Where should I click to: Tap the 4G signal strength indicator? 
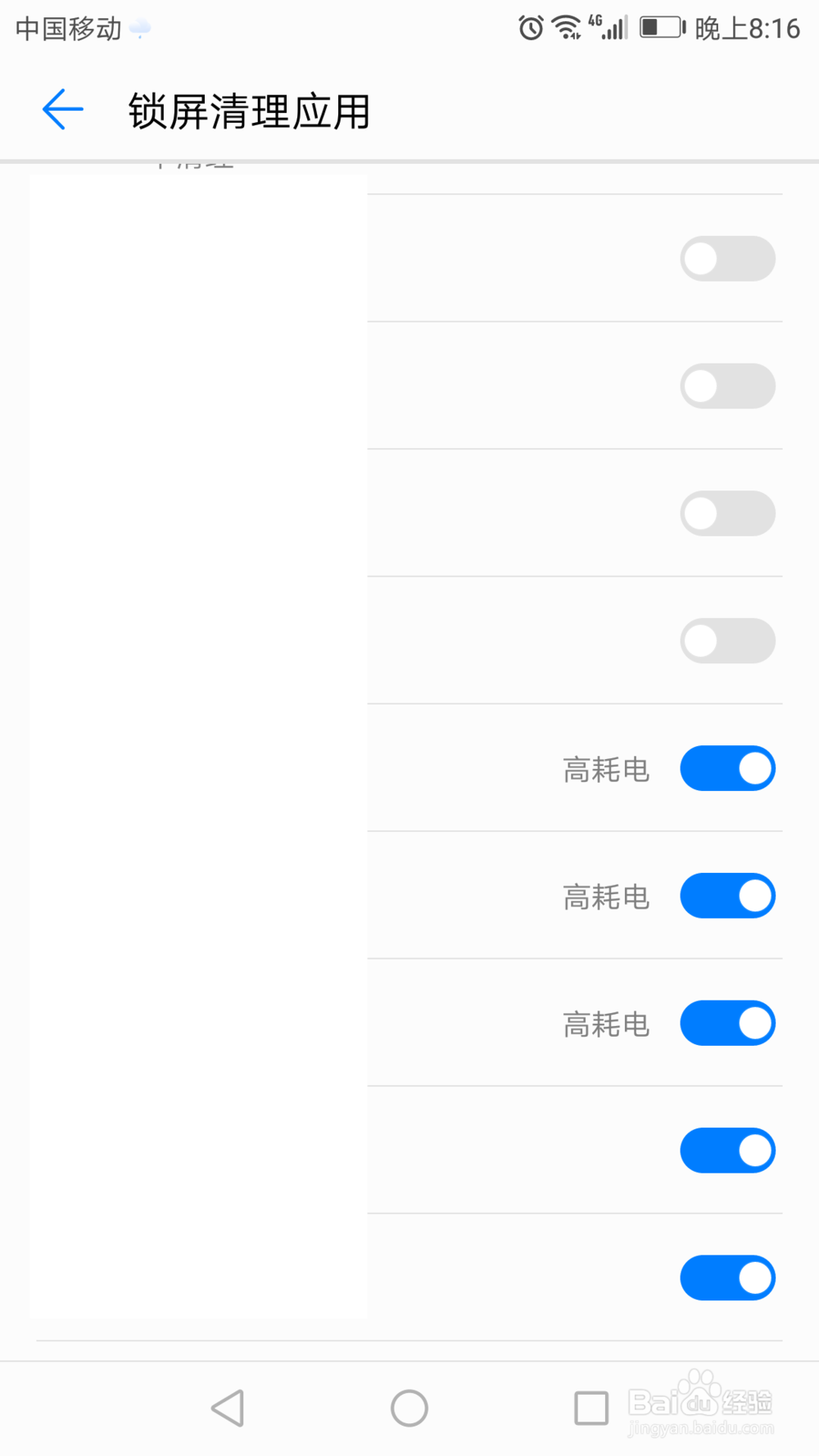[606, 27]
